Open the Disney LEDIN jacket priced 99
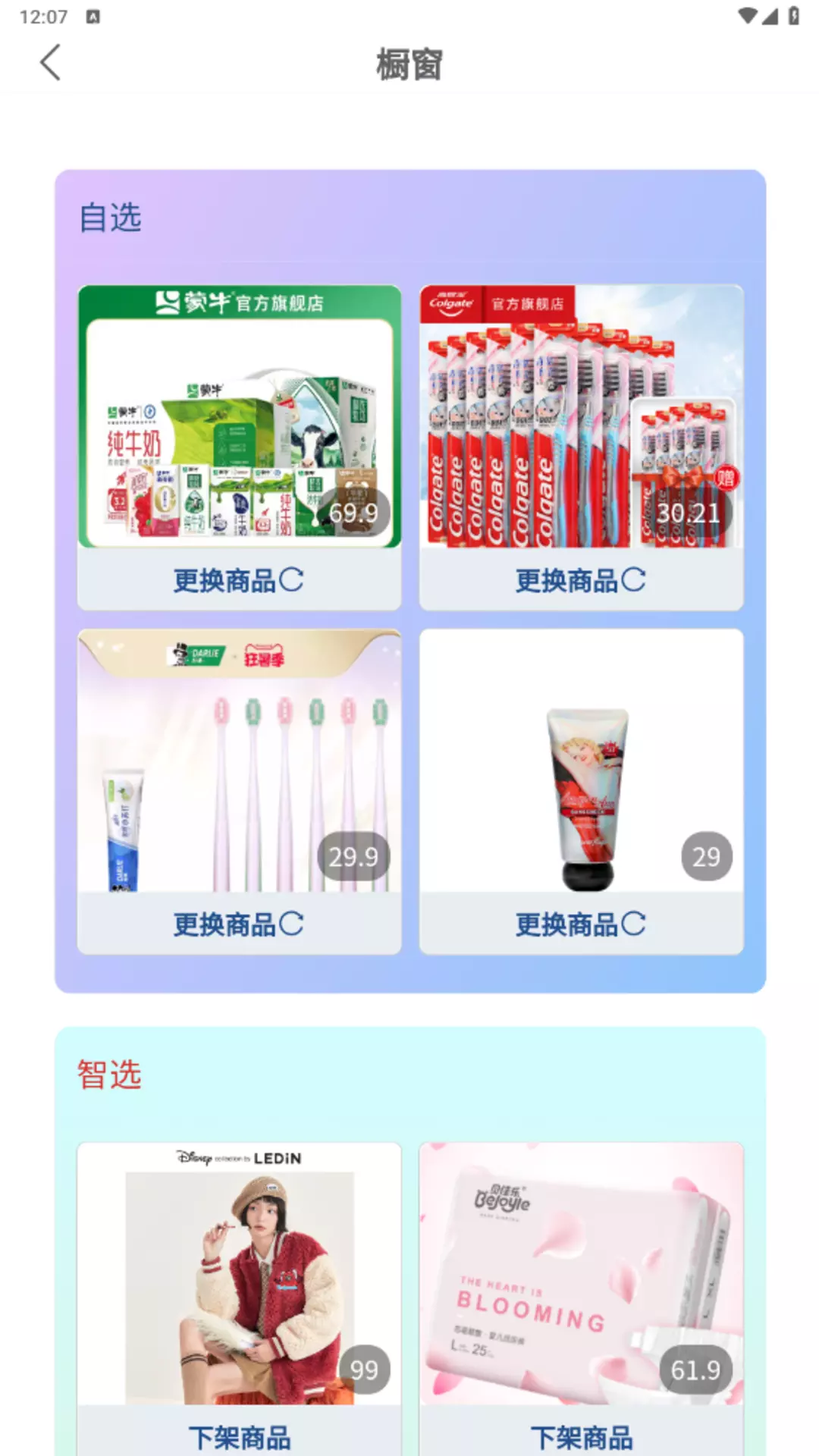 (x=239, y=1274)
